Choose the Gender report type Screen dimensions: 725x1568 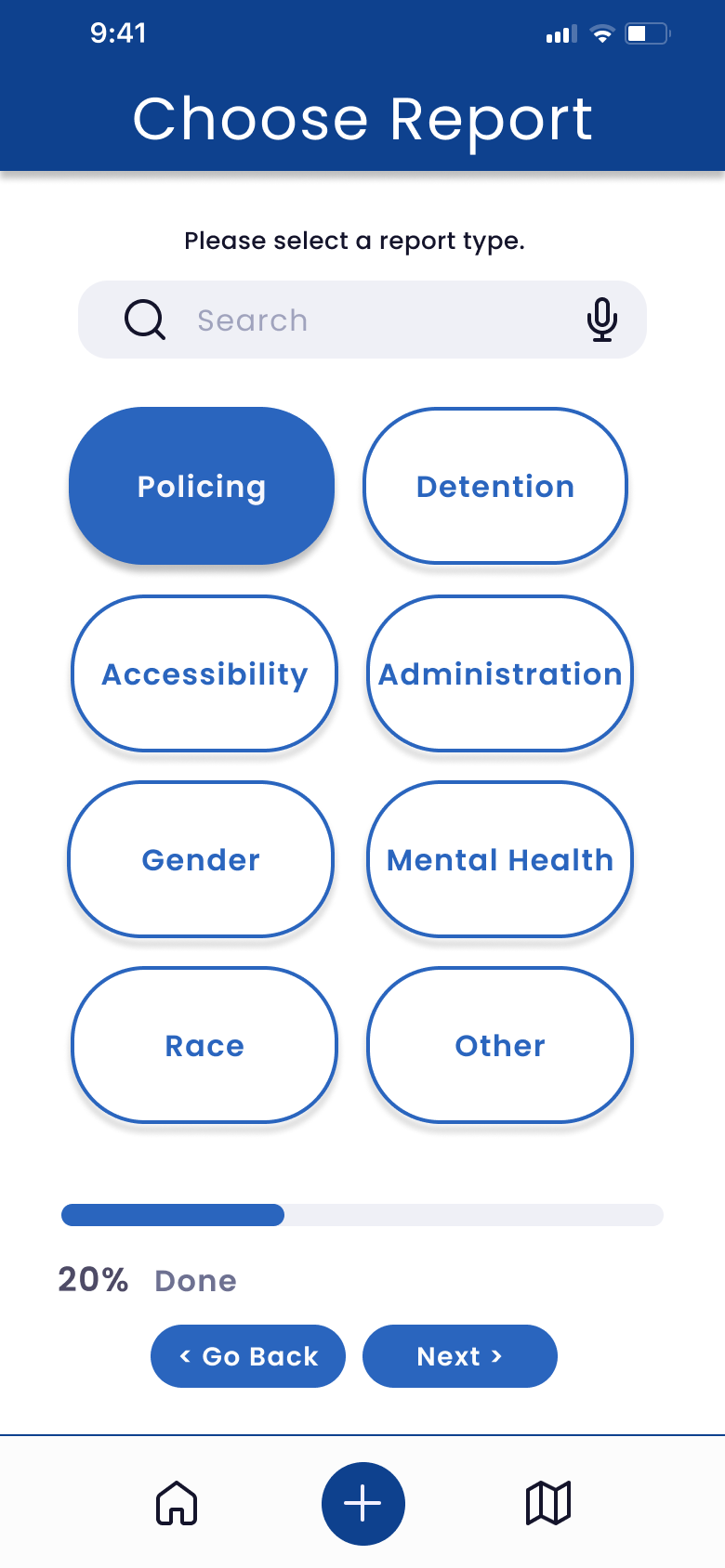coord(201,859)
